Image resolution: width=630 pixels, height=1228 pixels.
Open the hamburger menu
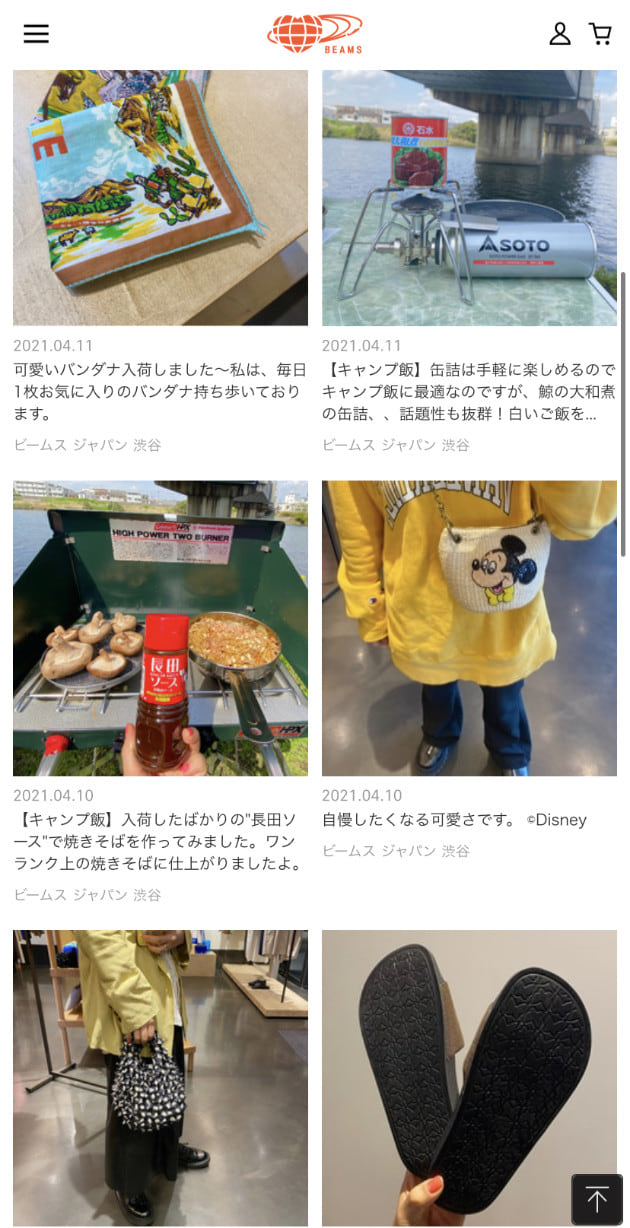point(36,34)
